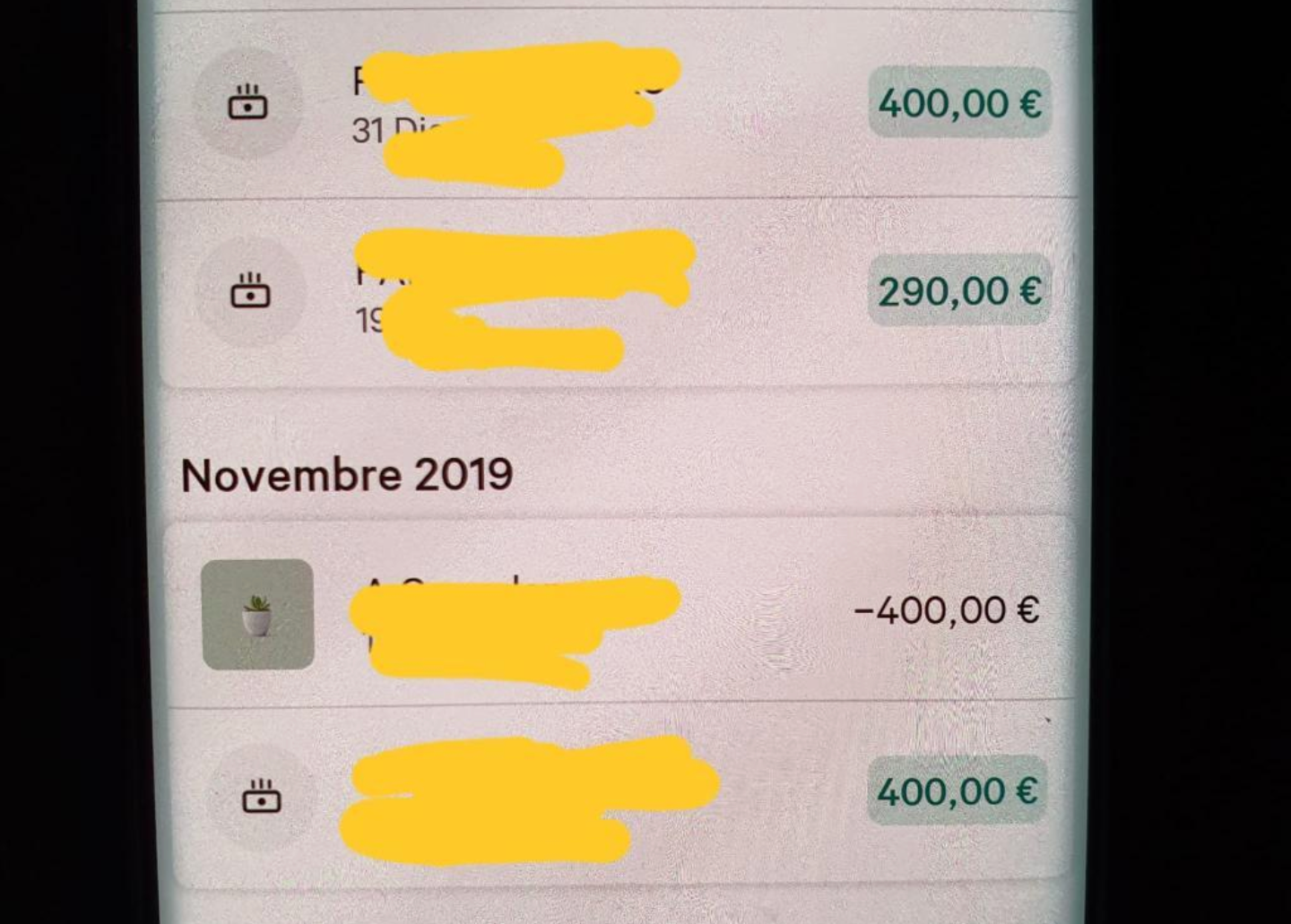Open the 290,00 € incoming transaction
The image size is (1291, 924).
coord(619,292)
